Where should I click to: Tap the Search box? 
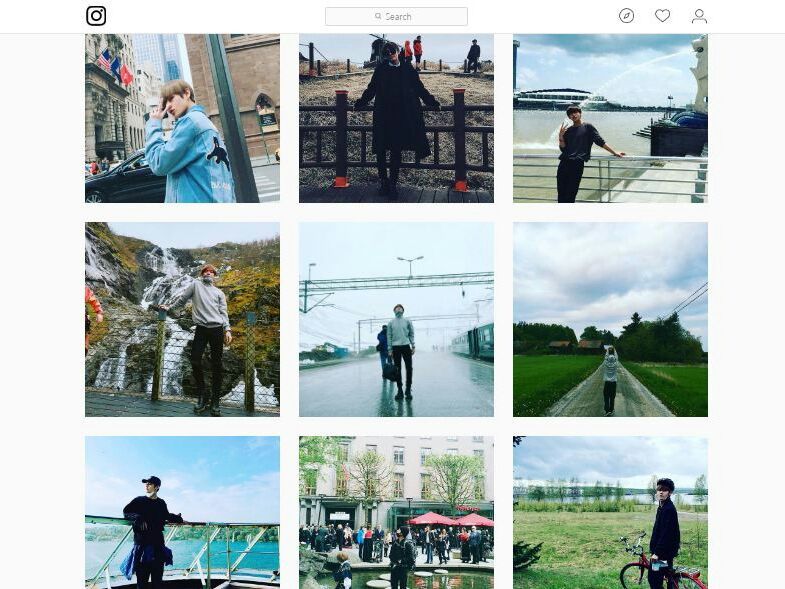[396, 17]
